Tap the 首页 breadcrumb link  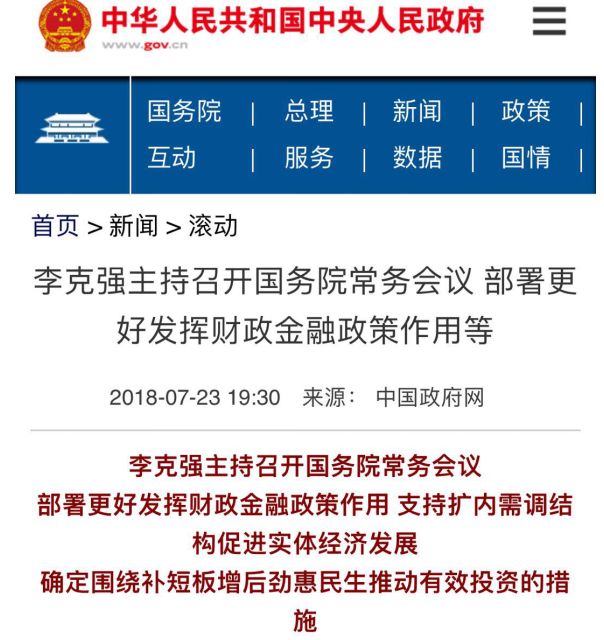pos(56,226)
